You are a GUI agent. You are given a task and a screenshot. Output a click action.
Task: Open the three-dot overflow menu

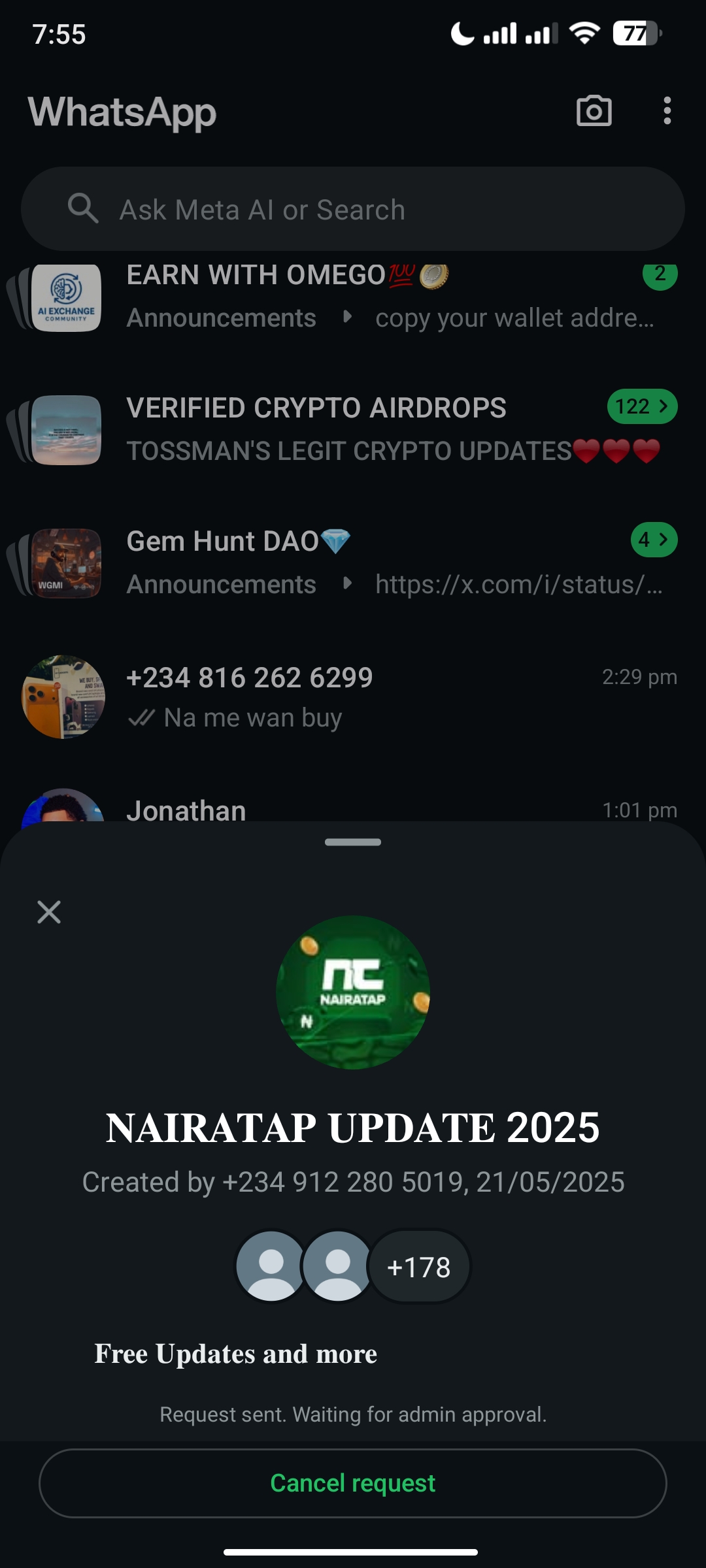click(x=667, y=111)
